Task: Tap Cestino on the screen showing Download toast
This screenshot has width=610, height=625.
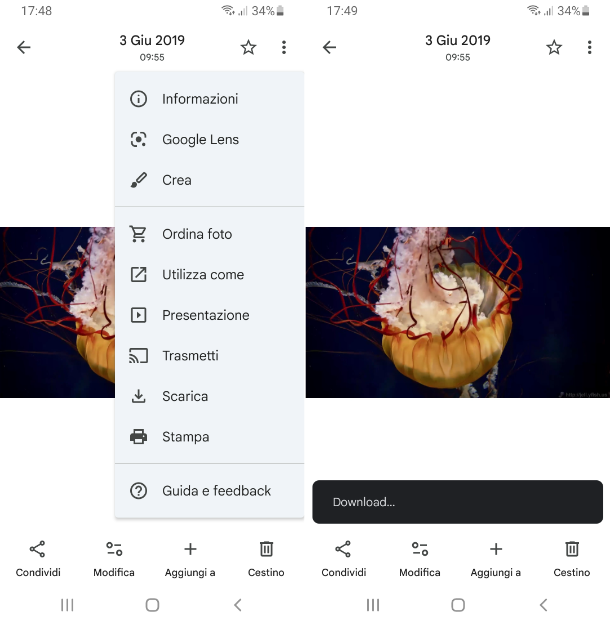Action: click(572, 558)
